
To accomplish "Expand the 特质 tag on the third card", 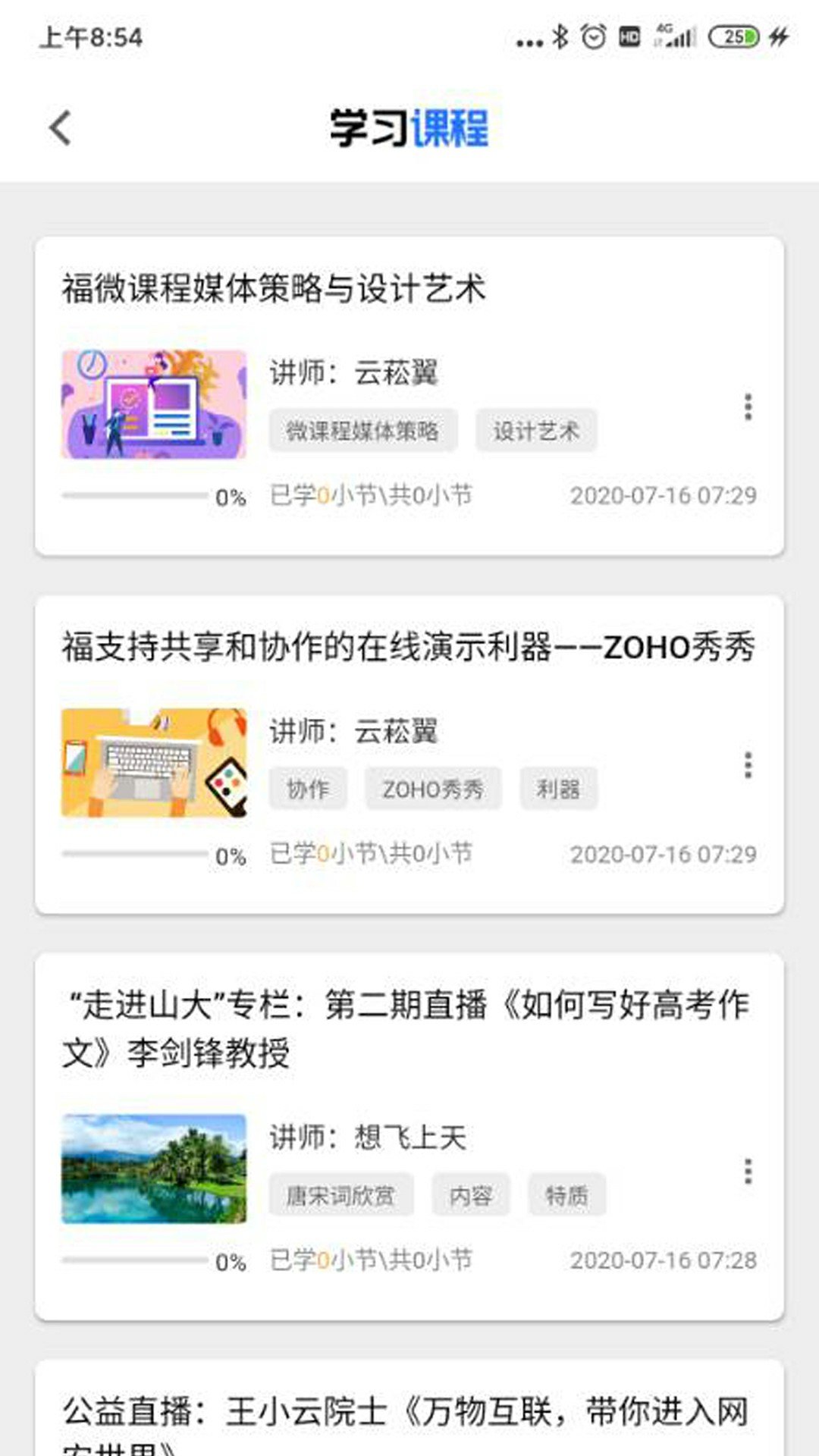I will 566,1194.
